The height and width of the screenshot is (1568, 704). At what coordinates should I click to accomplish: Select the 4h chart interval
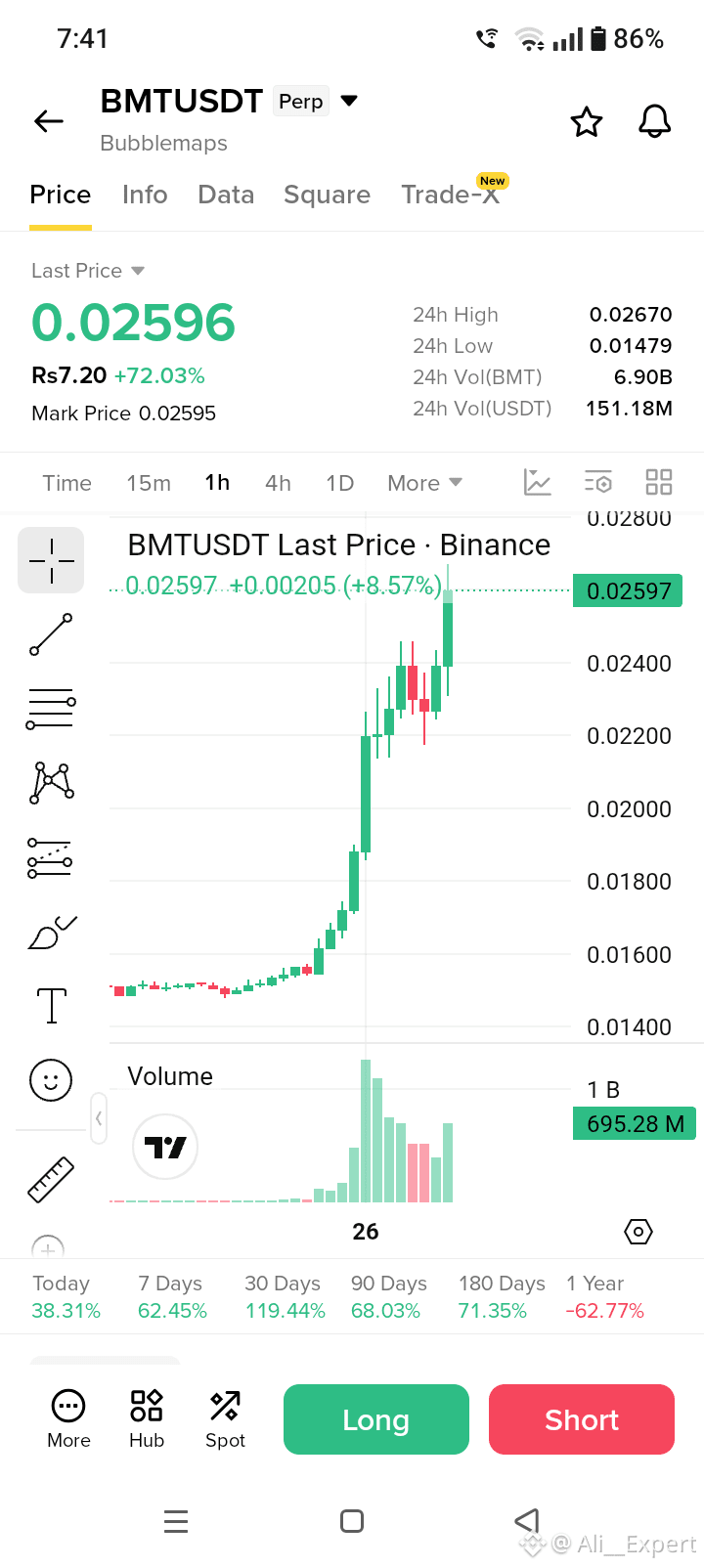coord(278,483)
